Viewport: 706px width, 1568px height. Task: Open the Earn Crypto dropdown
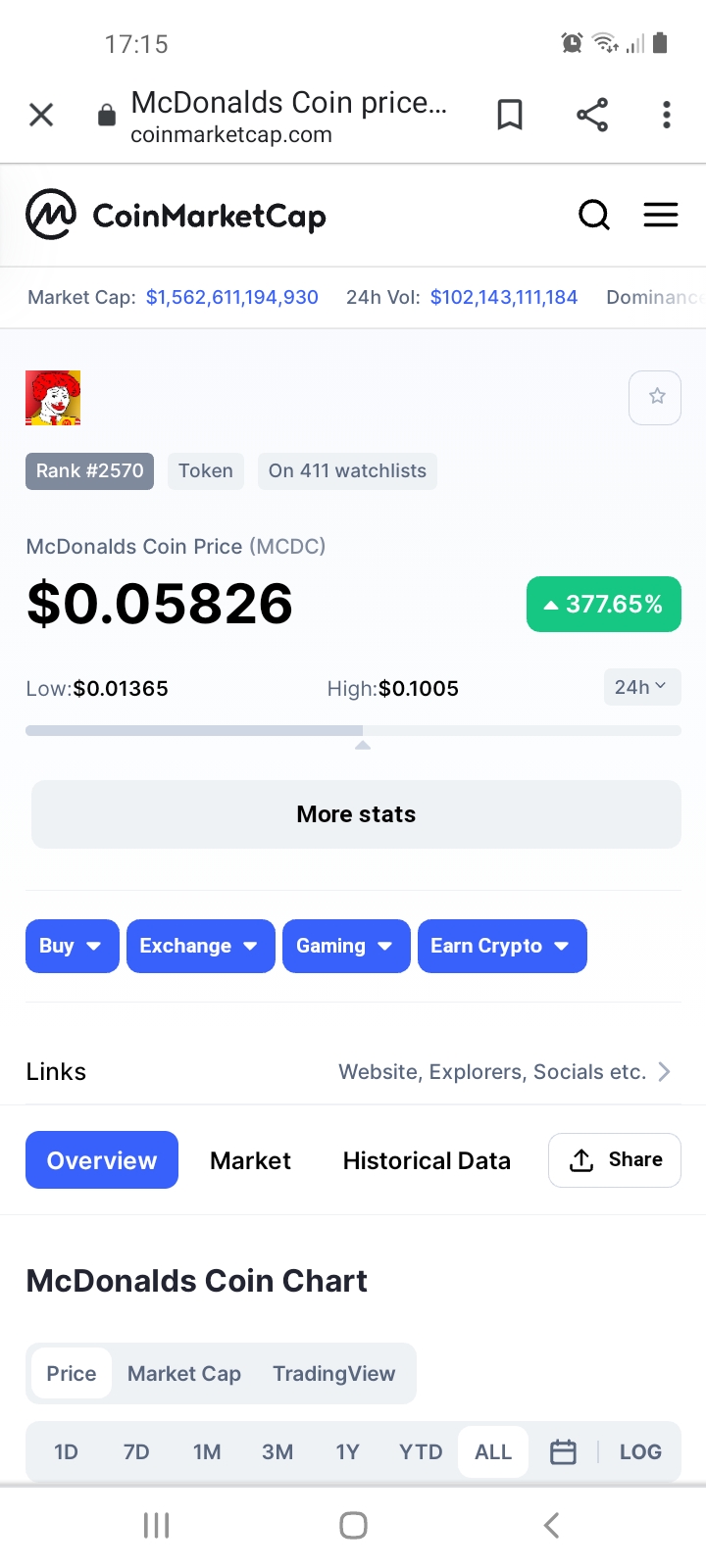coord(502,946)
